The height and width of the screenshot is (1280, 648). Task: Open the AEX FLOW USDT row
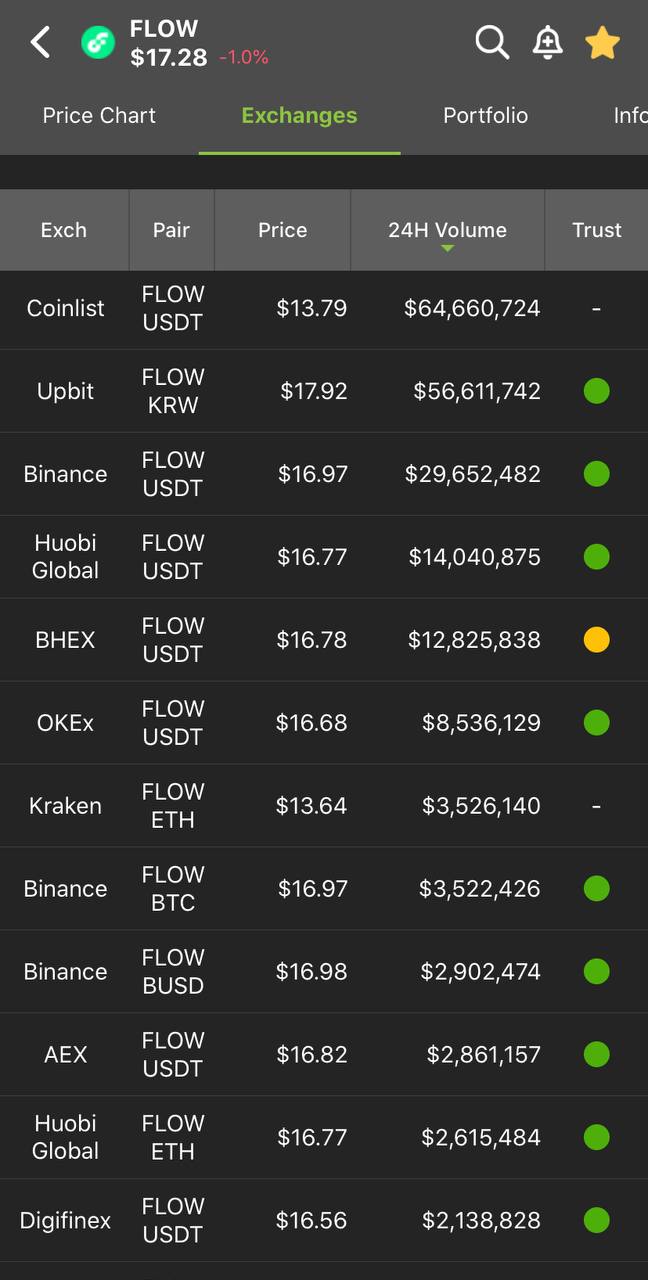(324, 1055)
